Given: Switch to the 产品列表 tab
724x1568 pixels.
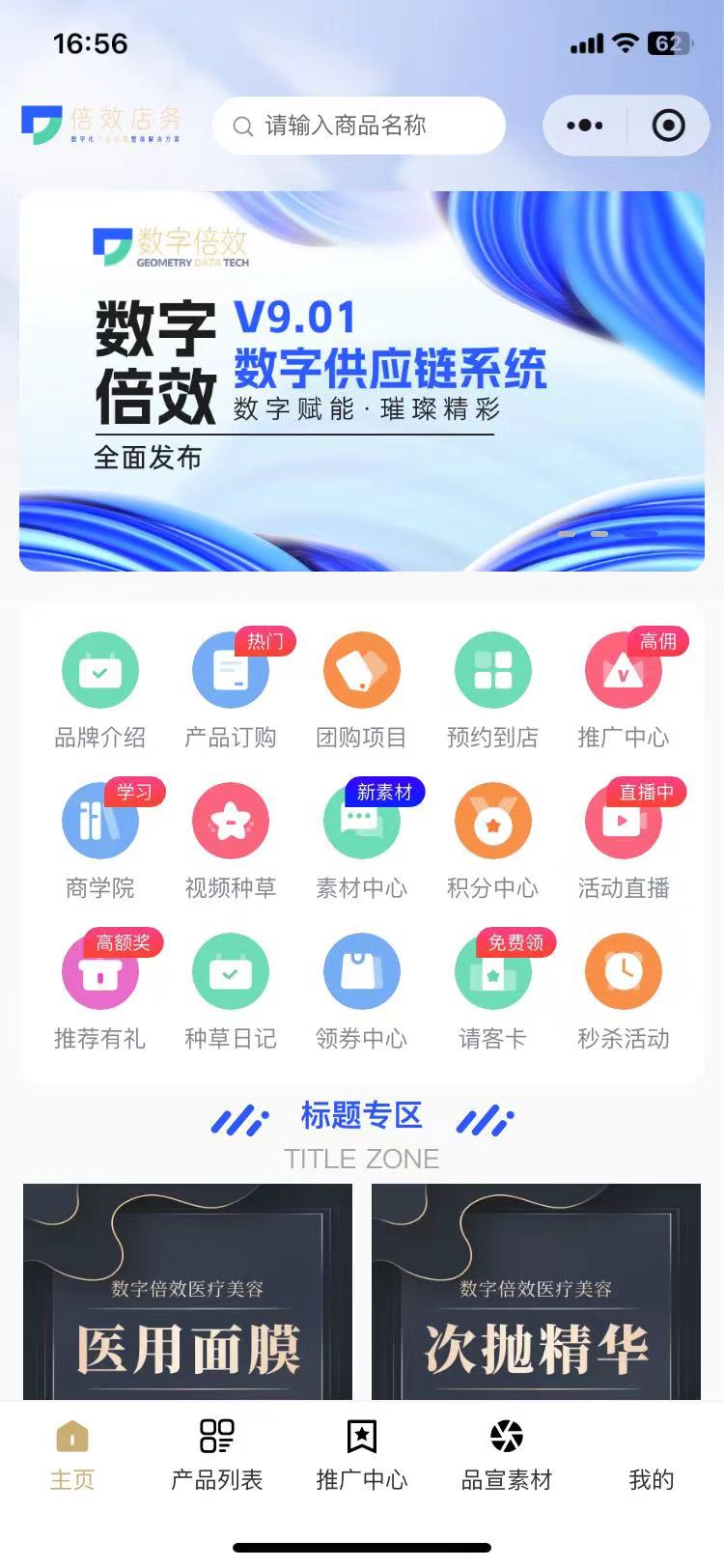Looking at the screenshot, I should coord(216,1453).
